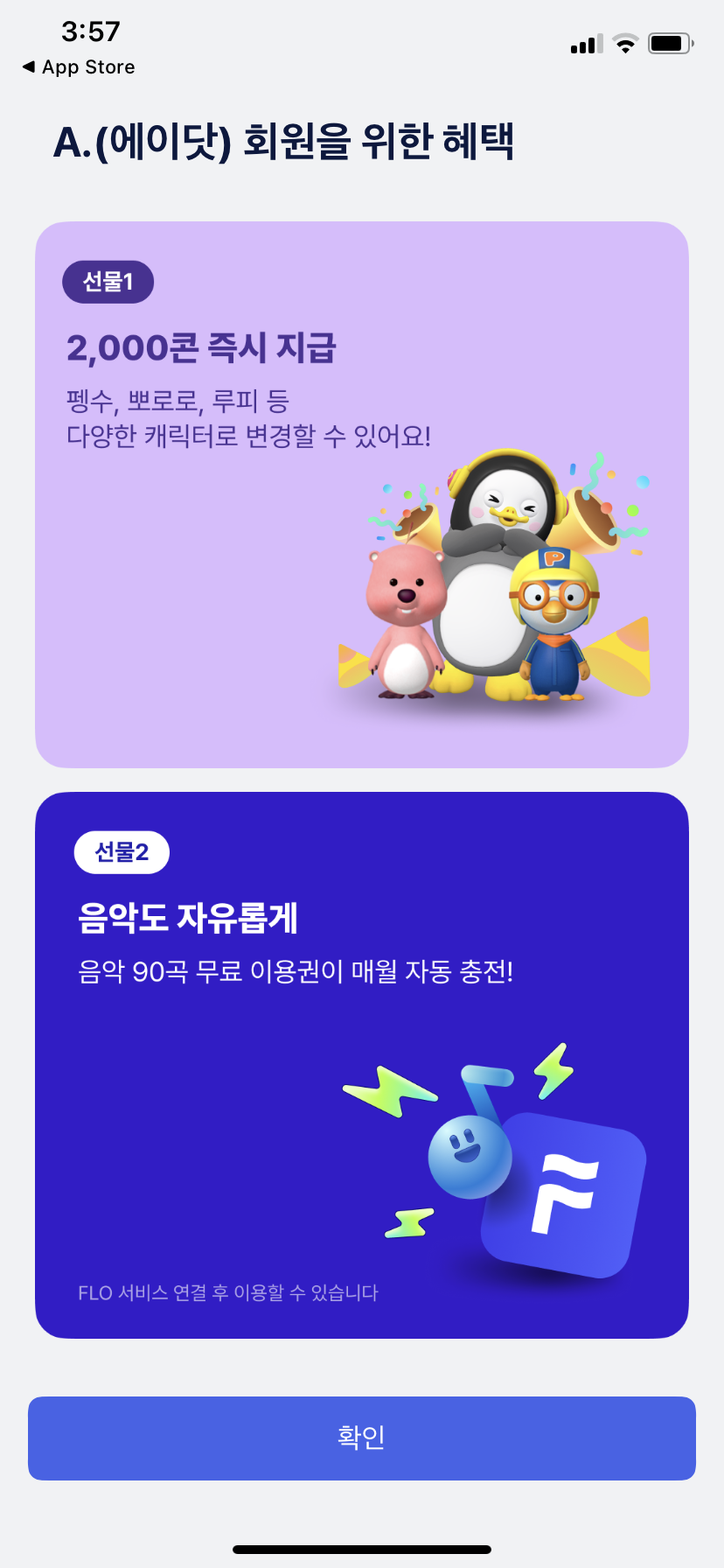Tap the 선물1 badge on the purple card

coord(108,282)
